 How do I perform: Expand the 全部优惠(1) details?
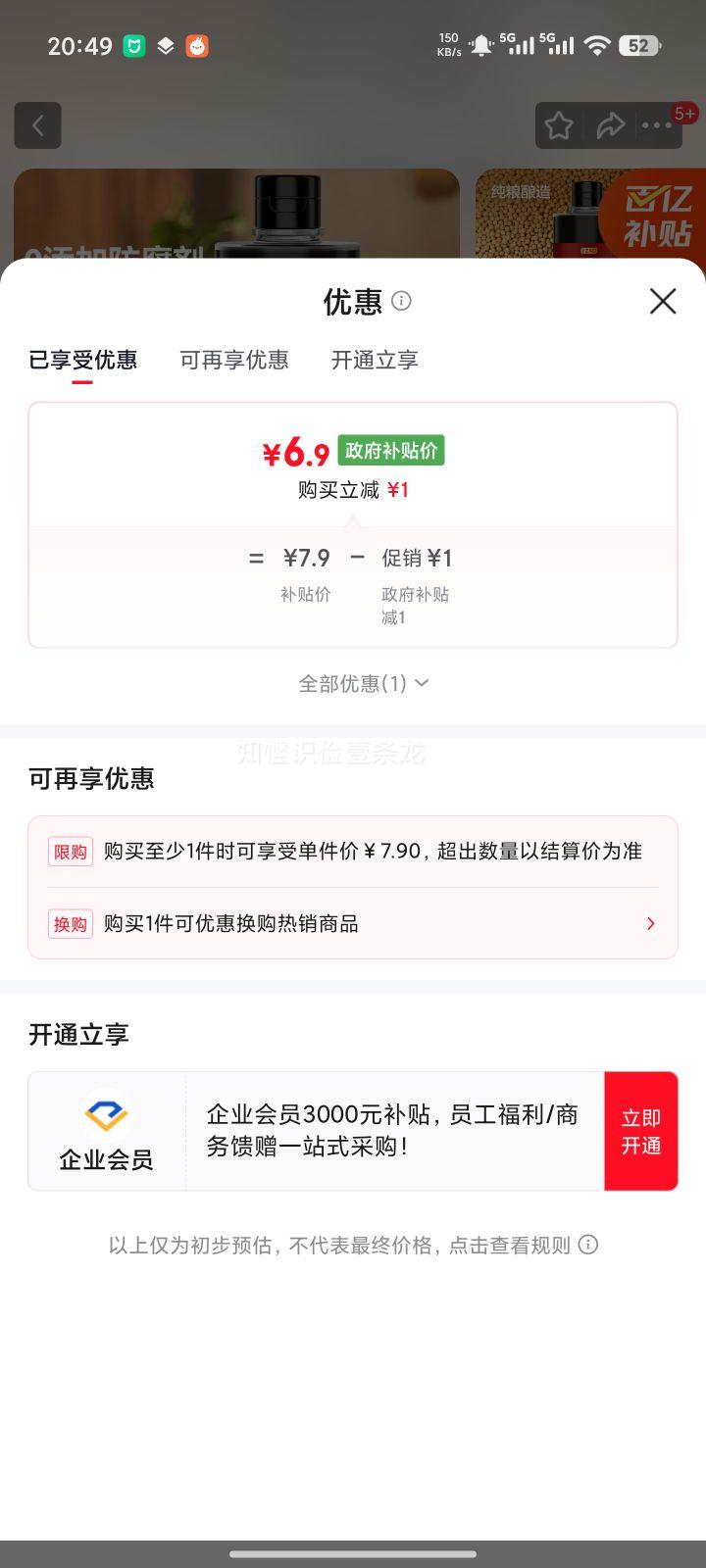361,683
